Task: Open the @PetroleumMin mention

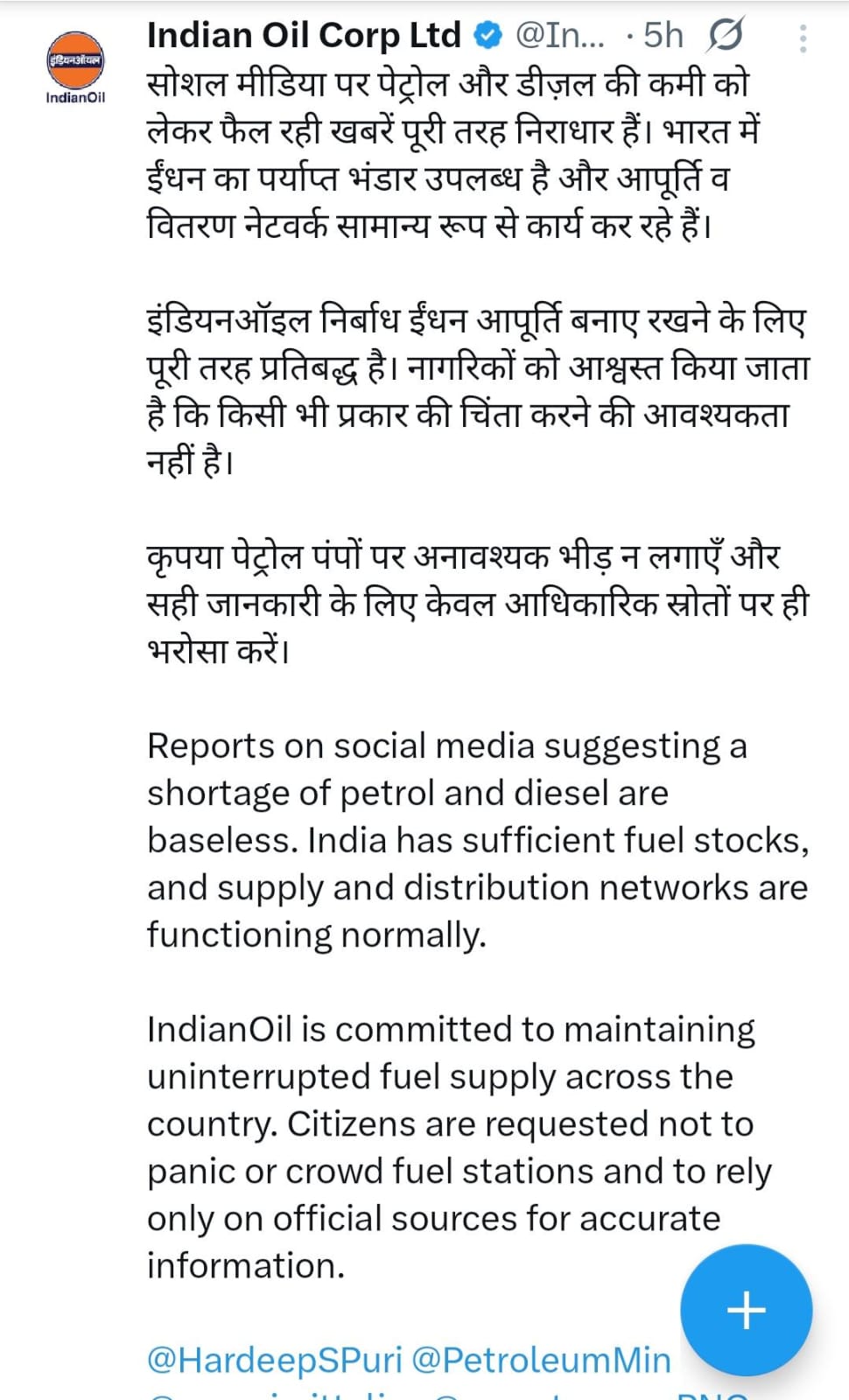Action: (x=540, y=1360)
